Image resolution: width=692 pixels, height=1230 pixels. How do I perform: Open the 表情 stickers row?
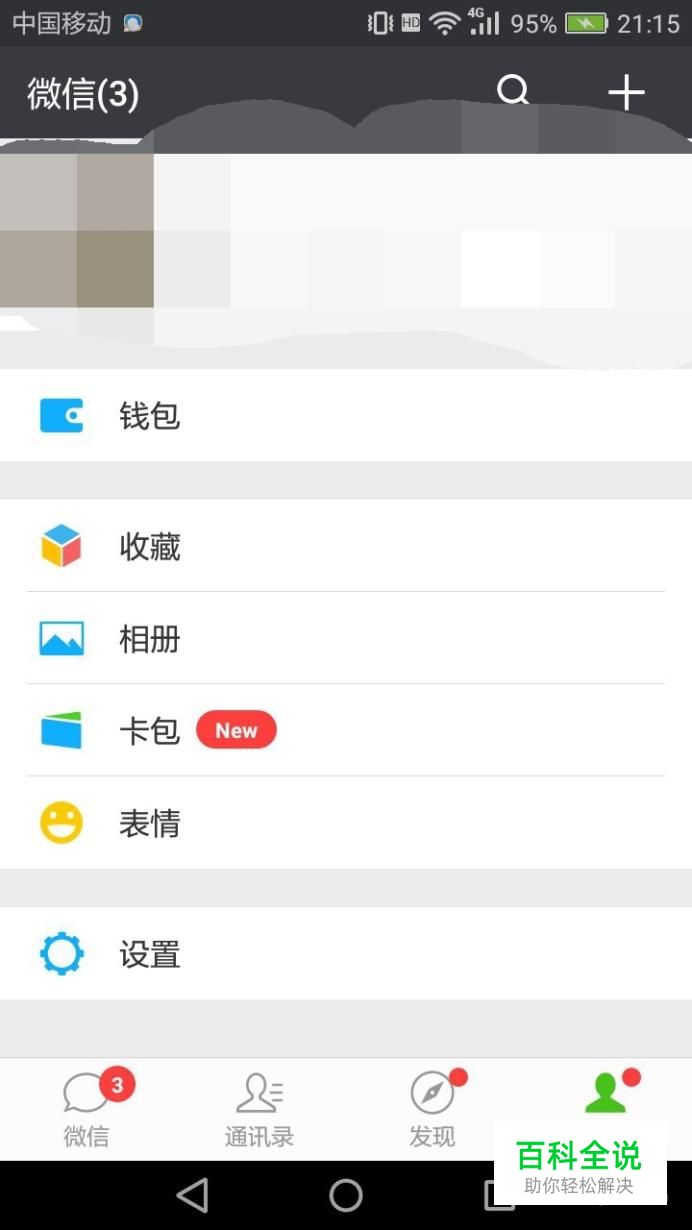coord(345,823)
